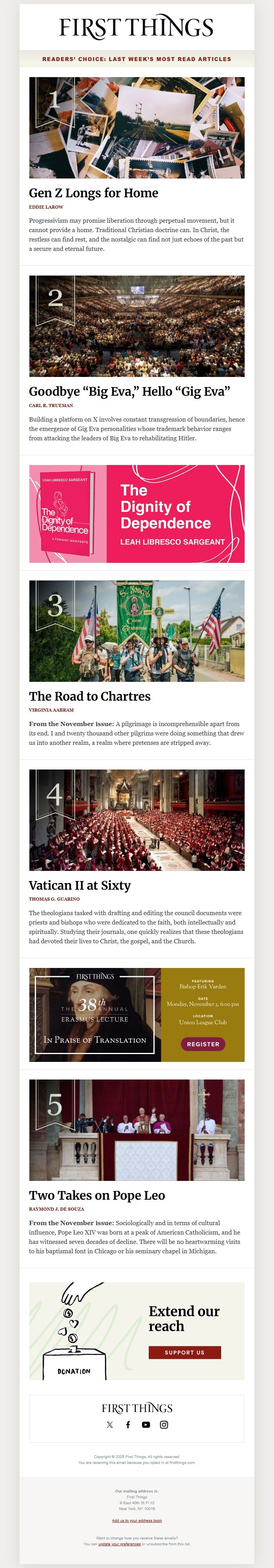
Task: Open the Gen Z Longs for Home article image
Action: pos(136,127)
